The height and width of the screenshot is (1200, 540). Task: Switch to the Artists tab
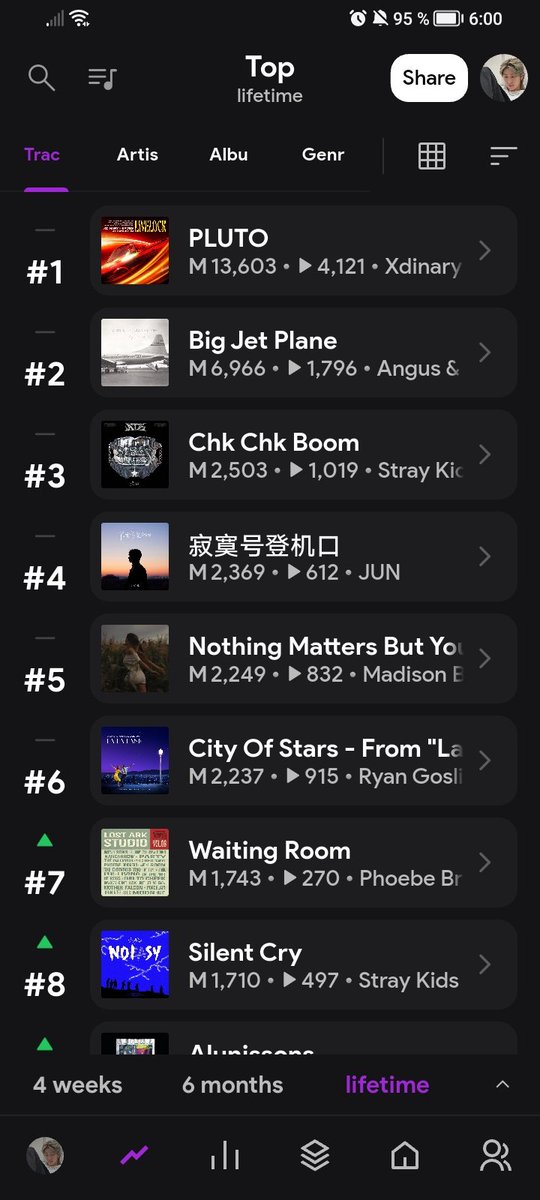(137, 155)
